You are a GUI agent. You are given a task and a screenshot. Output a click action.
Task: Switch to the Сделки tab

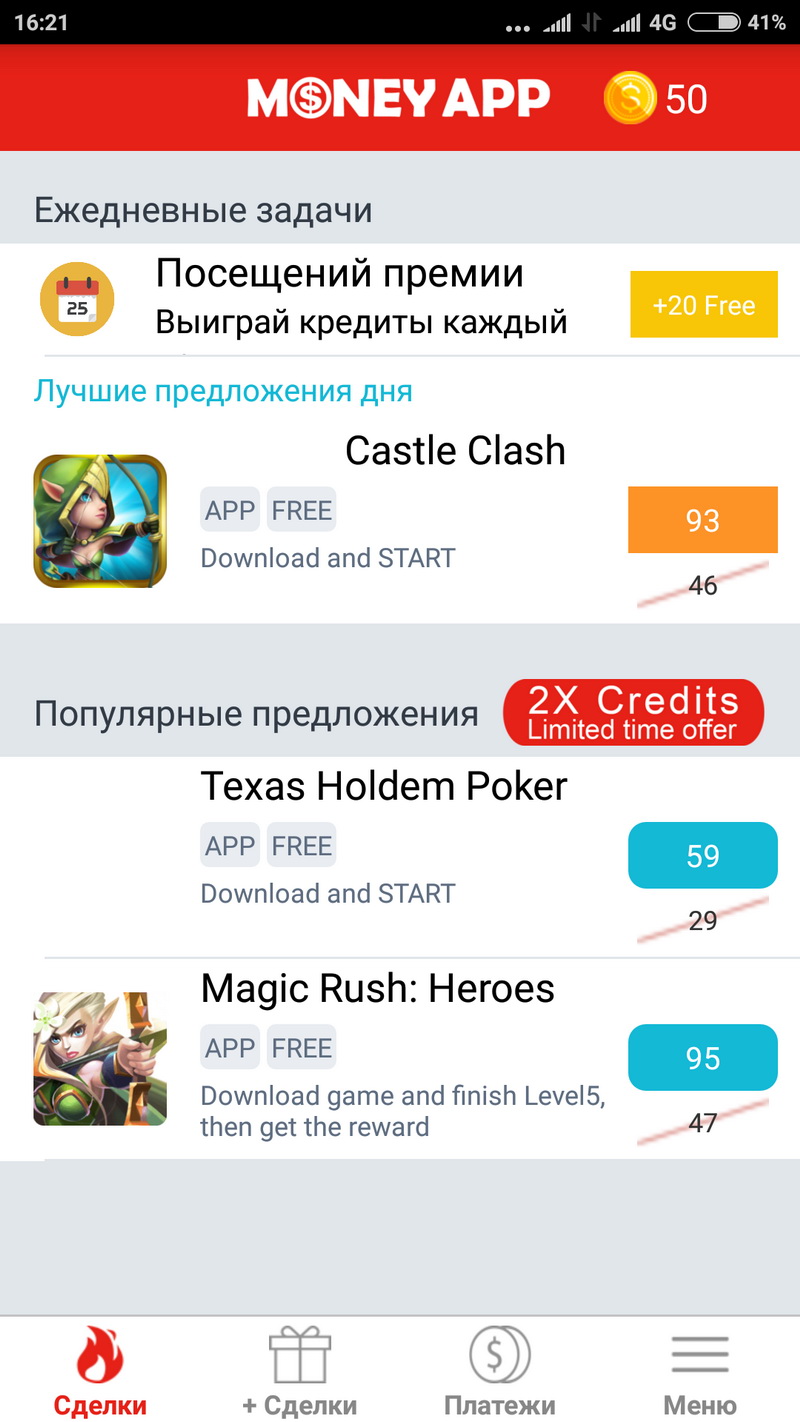100,1372
